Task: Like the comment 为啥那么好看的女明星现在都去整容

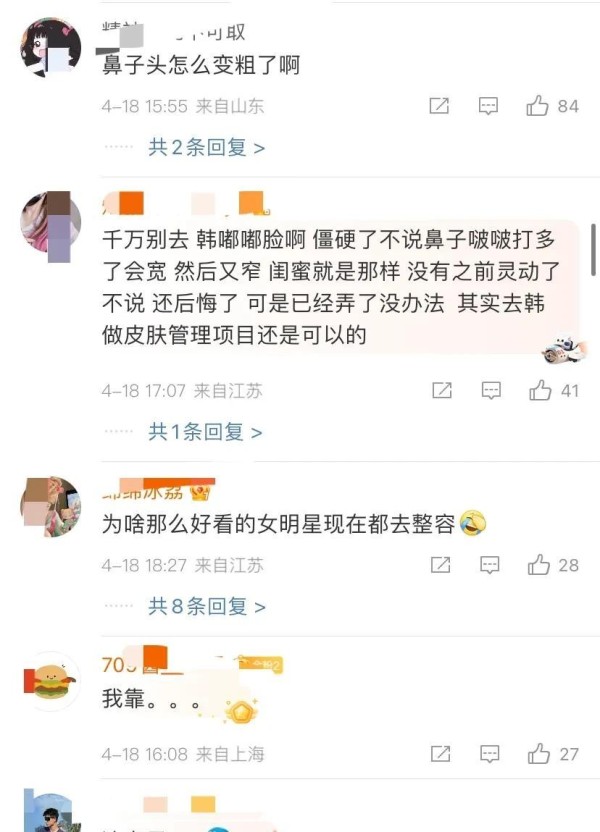Action: 541,565
